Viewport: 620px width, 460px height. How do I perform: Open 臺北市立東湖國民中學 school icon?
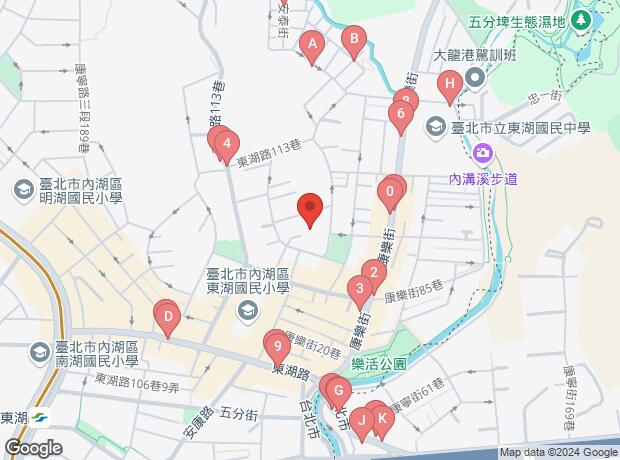435,127
